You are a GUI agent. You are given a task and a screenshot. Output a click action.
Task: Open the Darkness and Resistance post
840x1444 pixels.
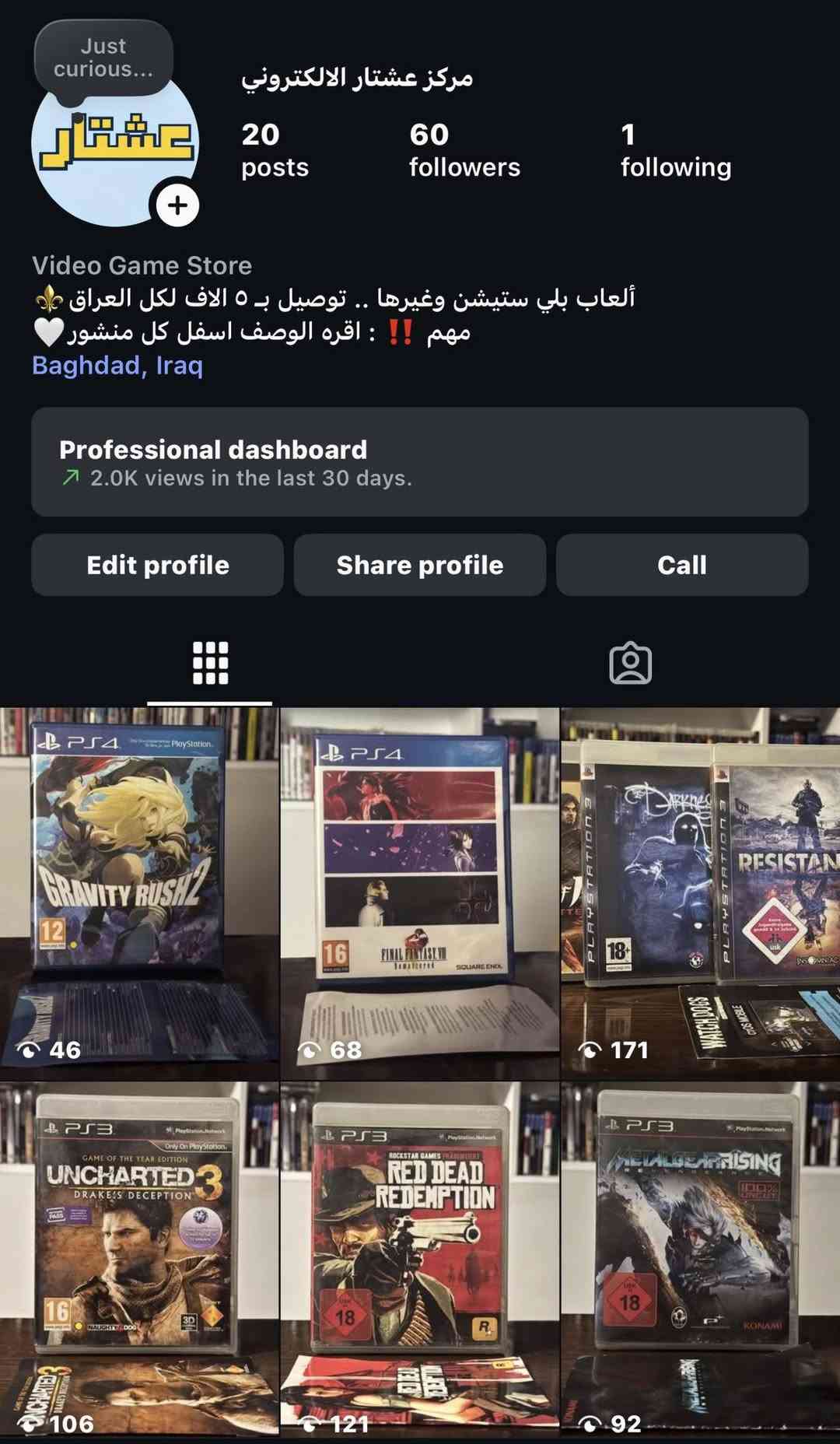coord(700,893)
